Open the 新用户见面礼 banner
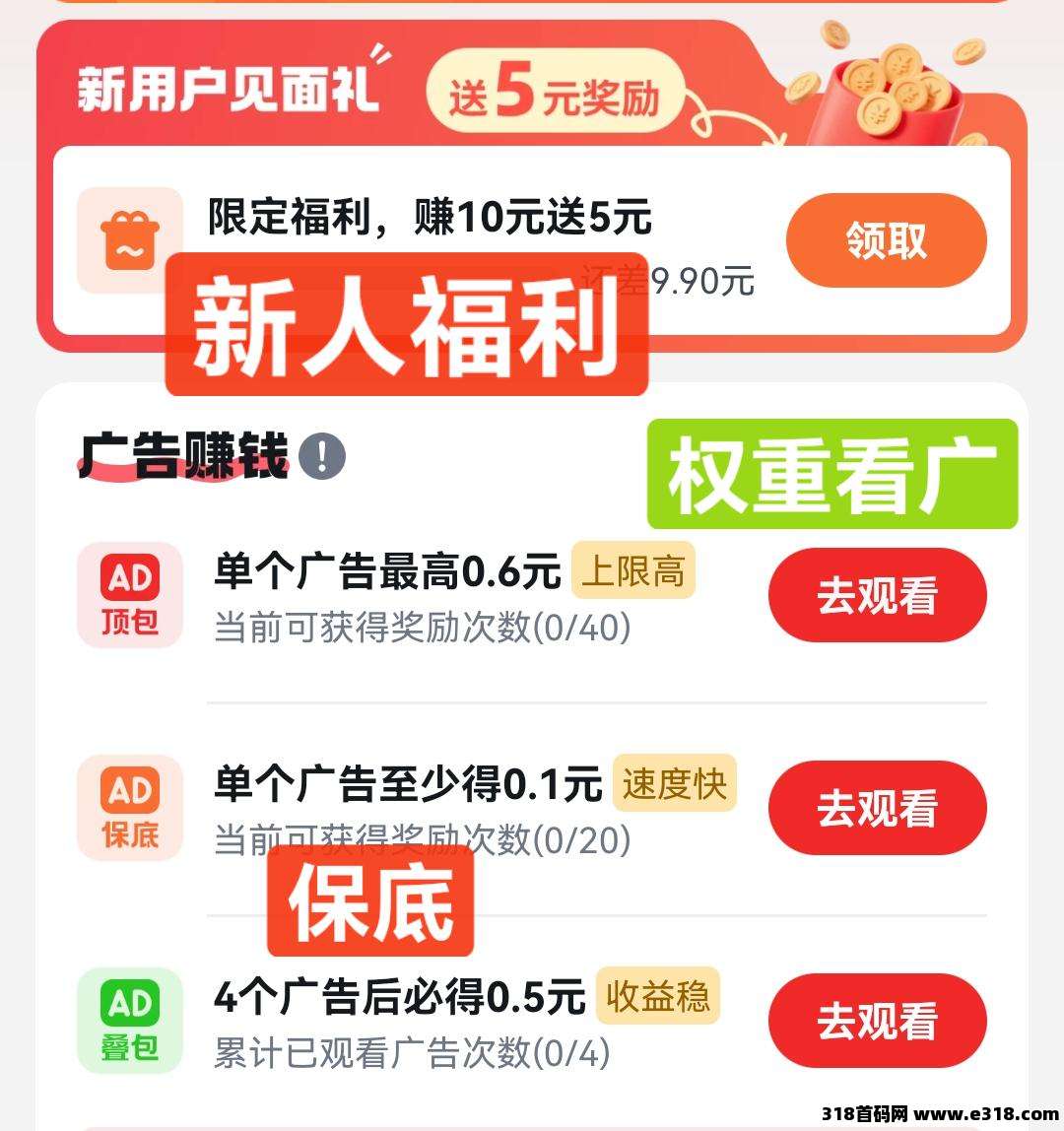Image resolution: width=1064 pixels, height=1131 pixels. (x=229, y=88)
